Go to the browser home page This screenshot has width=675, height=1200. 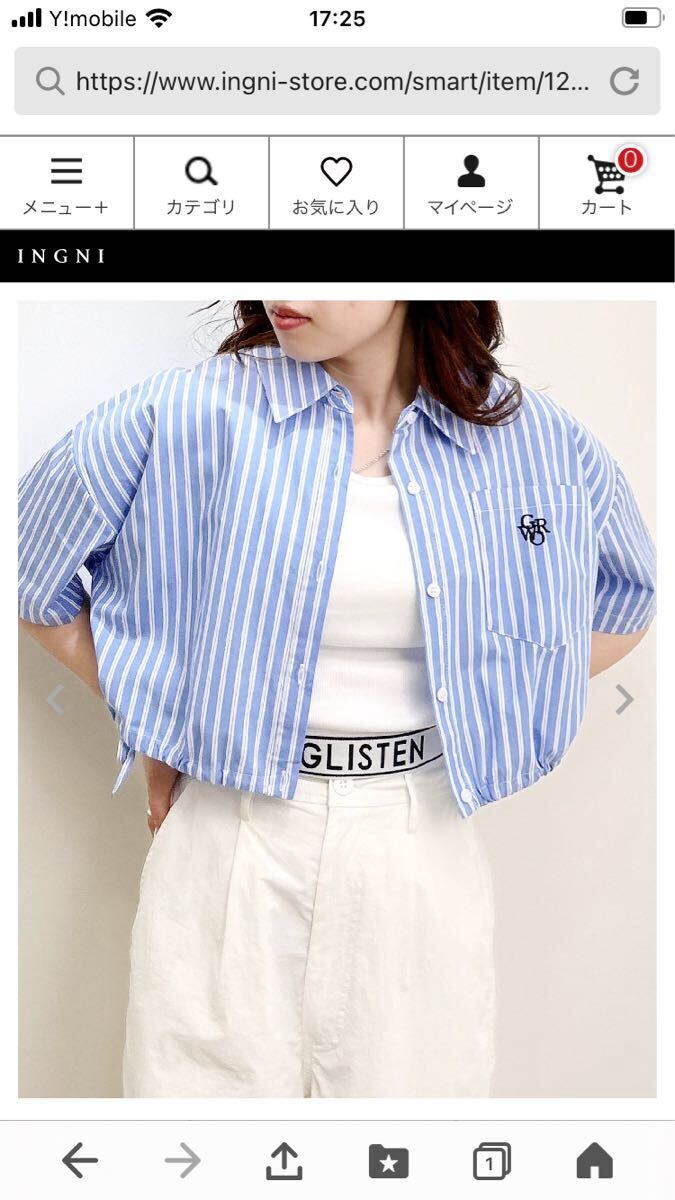point(595,1160)
